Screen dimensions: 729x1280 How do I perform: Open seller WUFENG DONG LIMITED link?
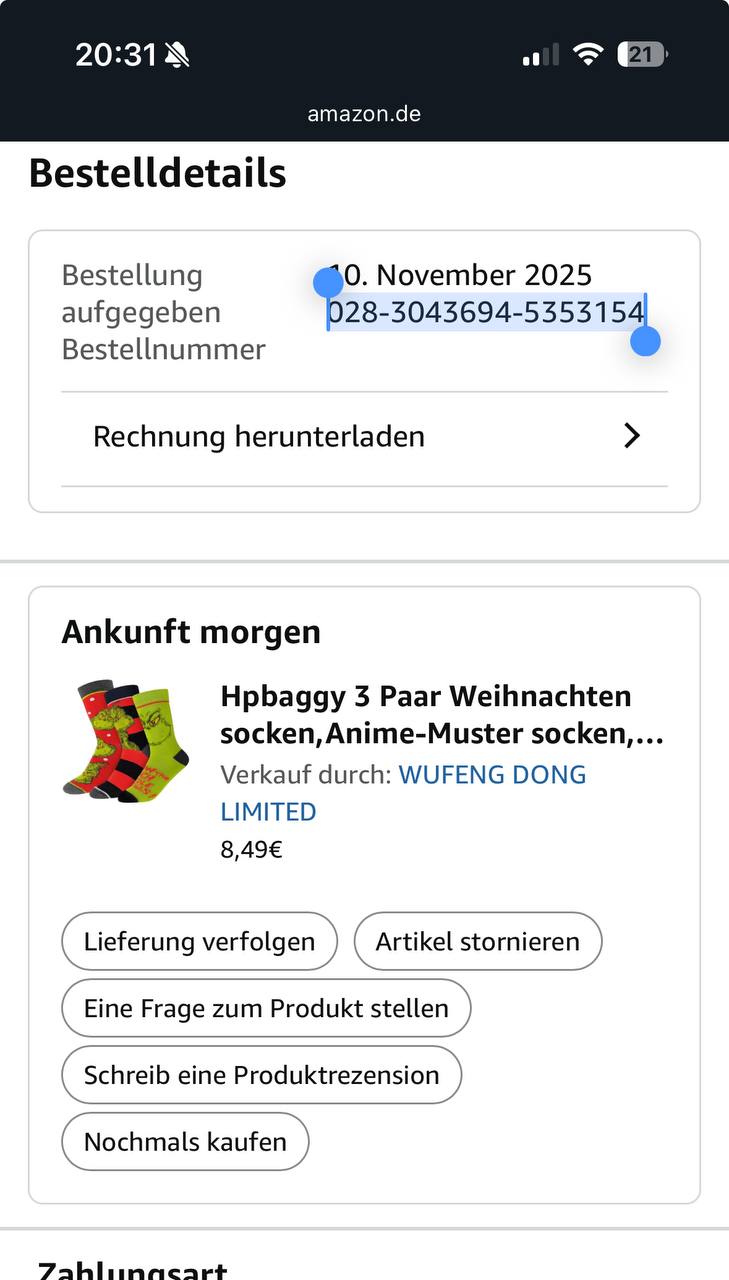(x=492, y=775)
